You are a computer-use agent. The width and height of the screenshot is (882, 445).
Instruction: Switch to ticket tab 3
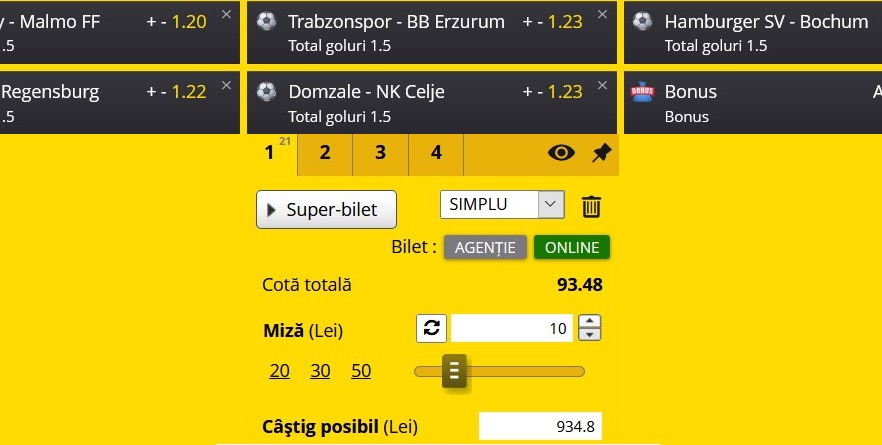tap(380, 153)
